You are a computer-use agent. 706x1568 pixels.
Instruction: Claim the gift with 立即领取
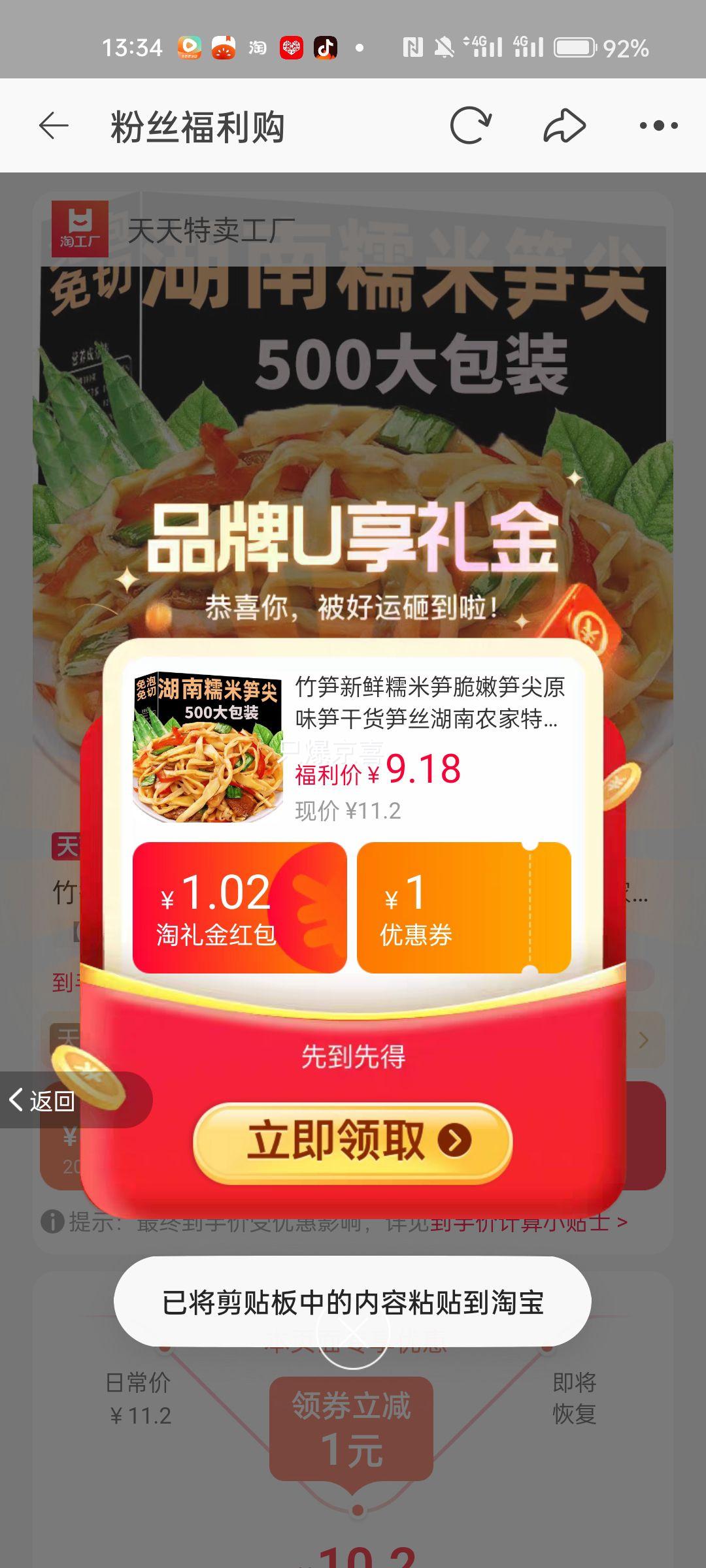pos(352,1141)
